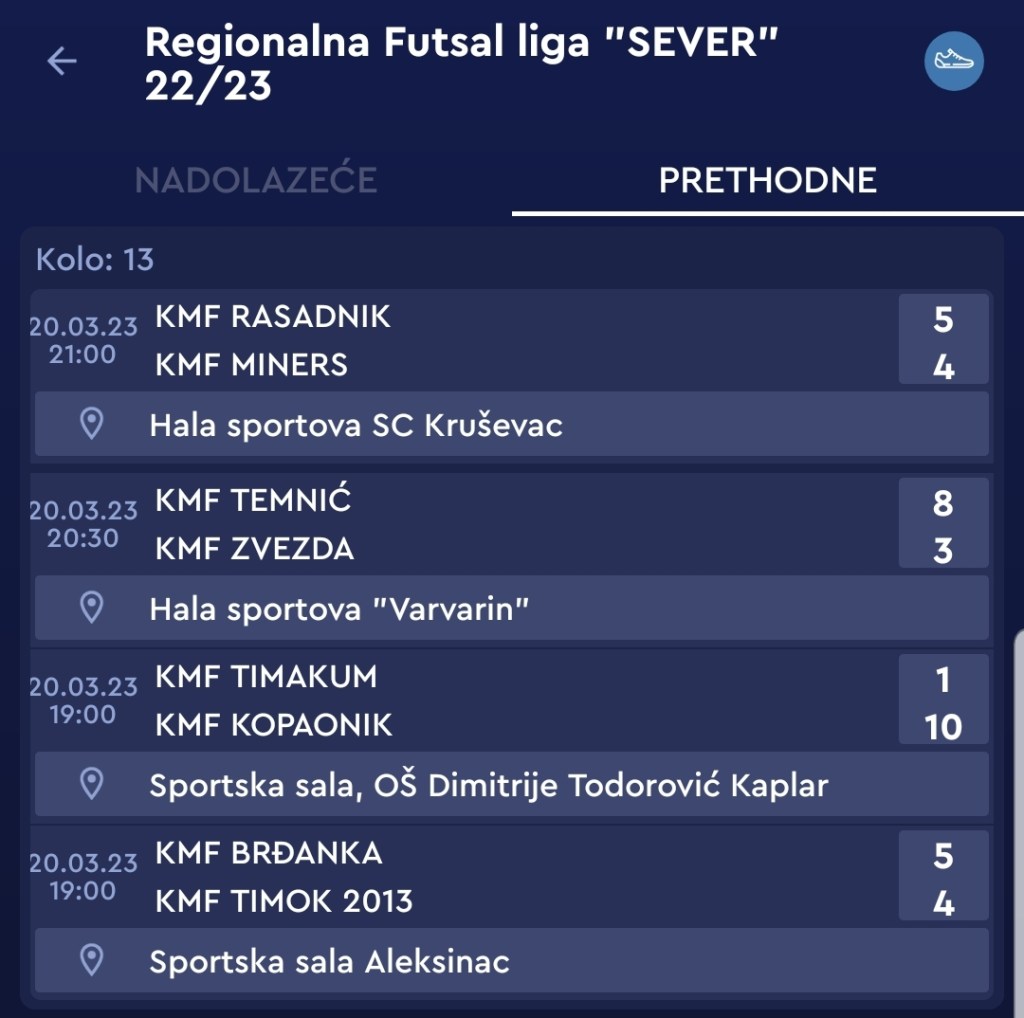Open the KMF BRĐANKA vs KMF TIMOK 2013 match

(510, 877)
